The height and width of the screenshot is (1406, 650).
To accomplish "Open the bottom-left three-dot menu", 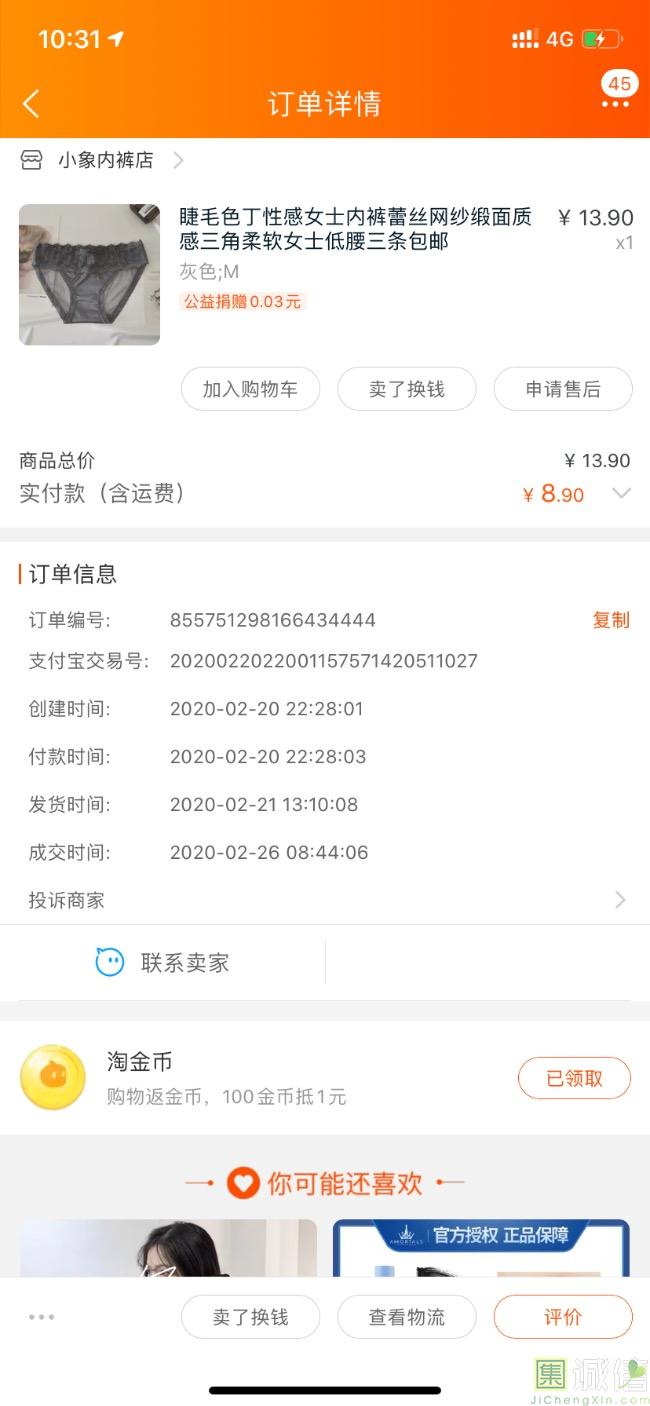I will coord(42,1317).
